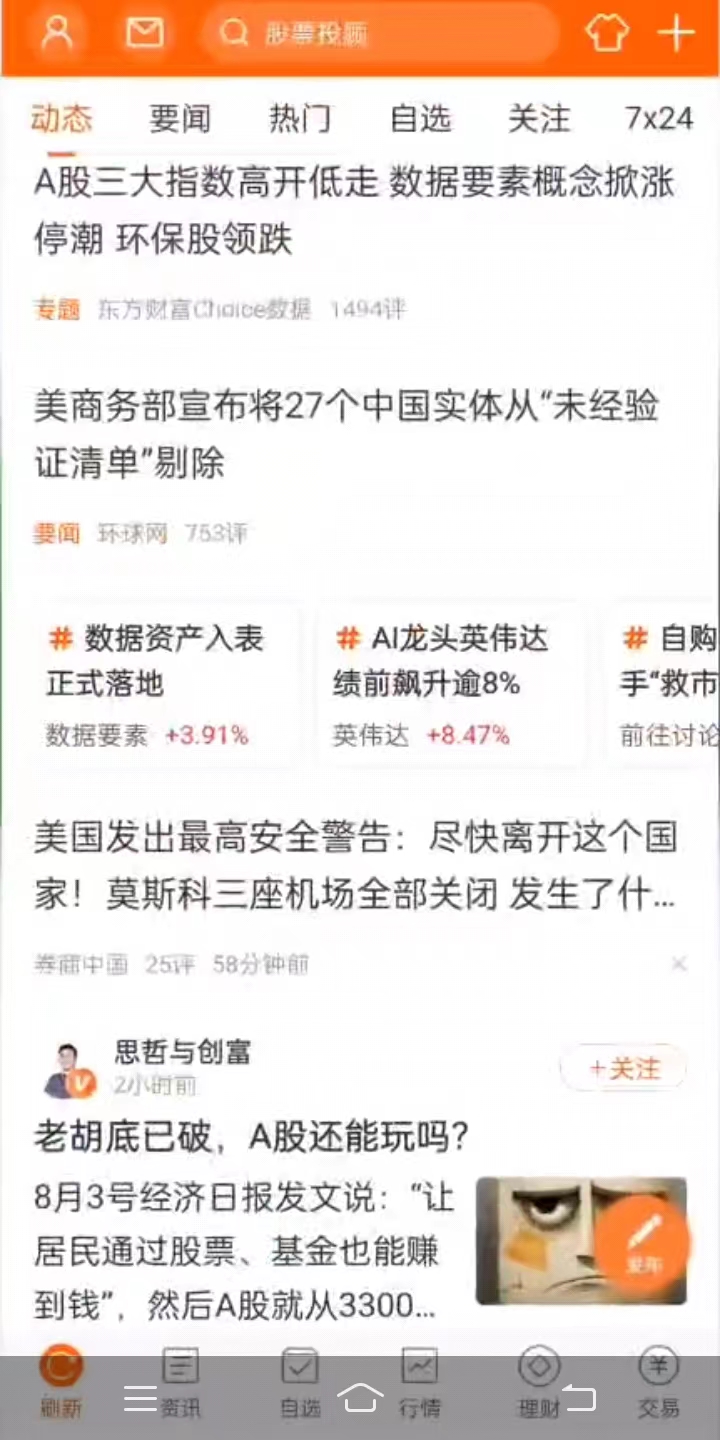
Task: Open the messages envelope icon
Action: pyautogui.click(x=145, y=34)
